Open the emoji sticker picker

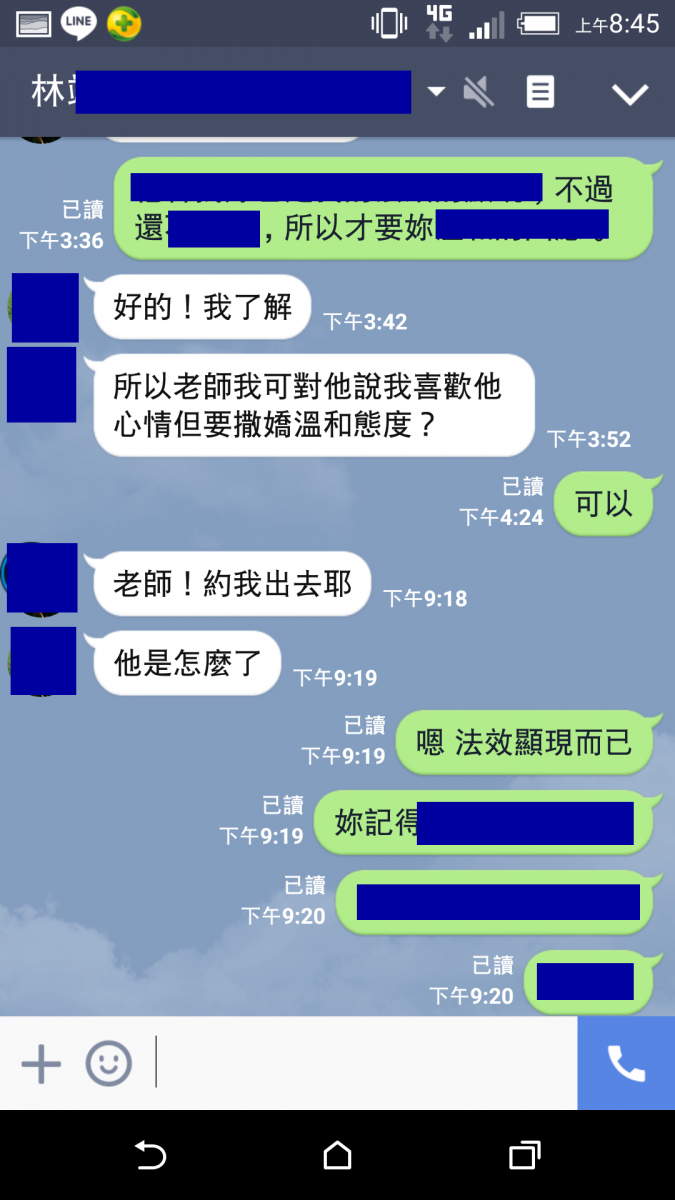tap(108, 1064)
